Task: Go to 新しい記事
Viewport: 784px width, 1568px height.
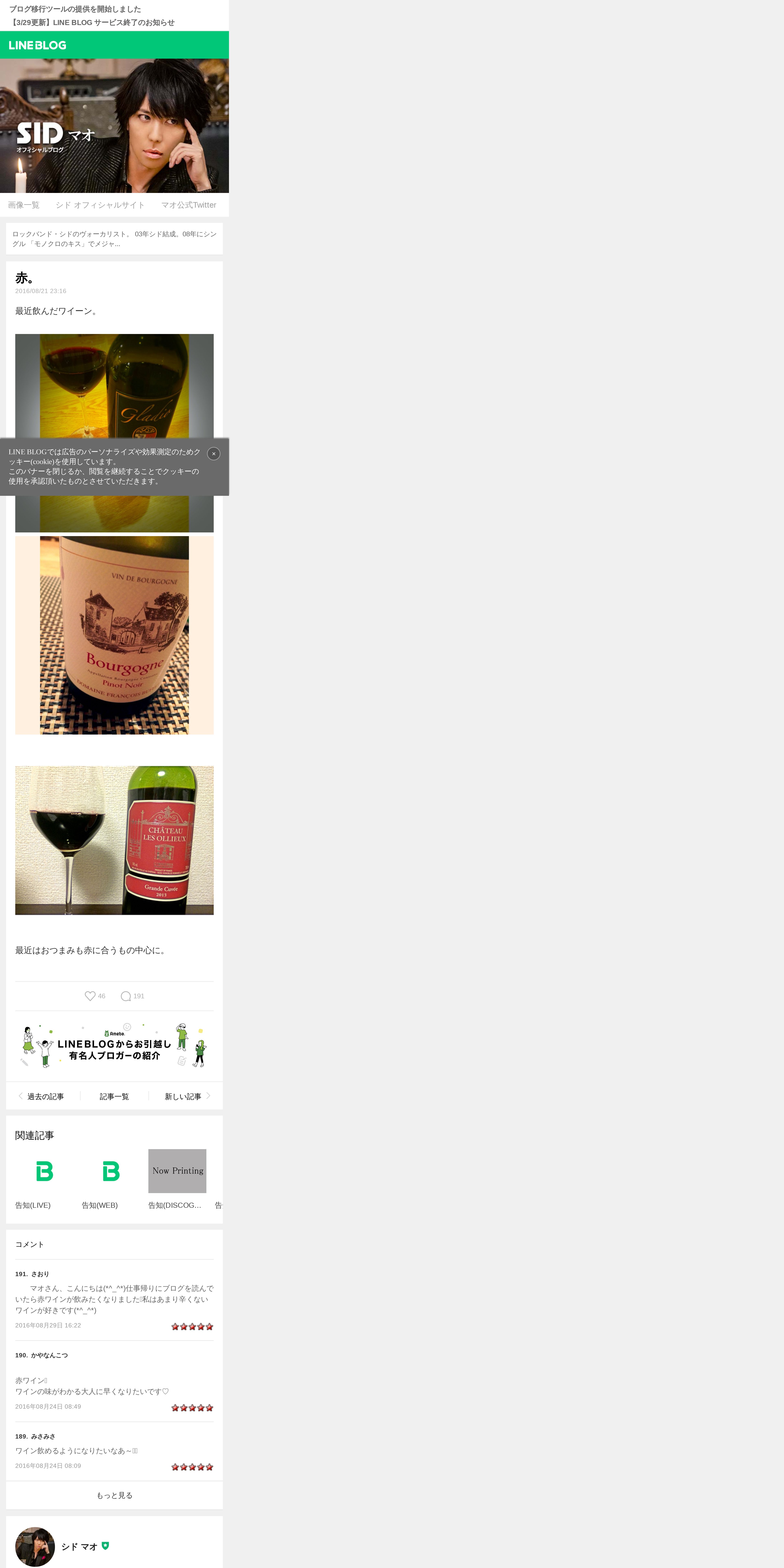Action: tap(187, 1096)
